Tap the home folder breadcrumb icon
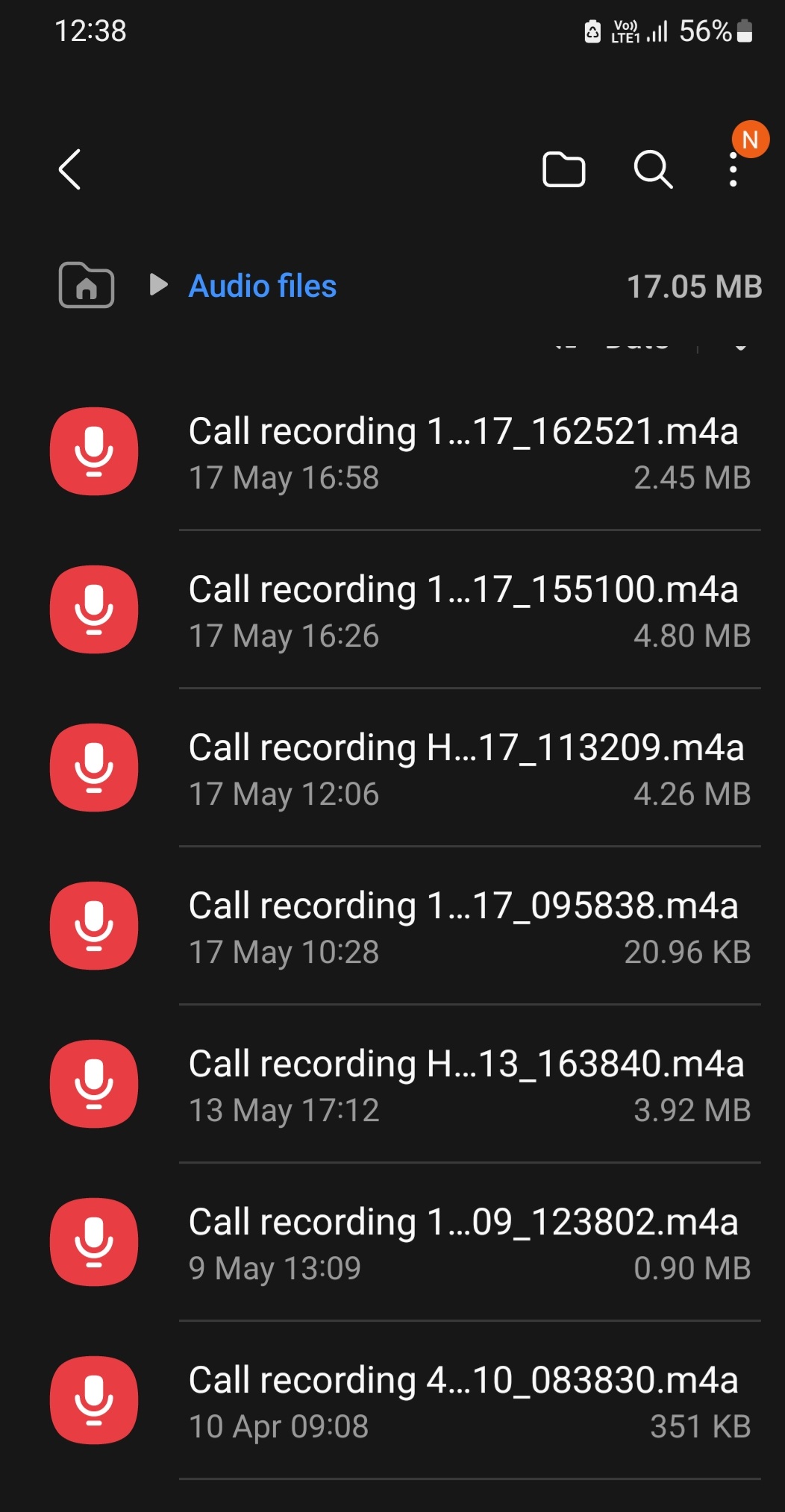 click(x=87, y=285)
